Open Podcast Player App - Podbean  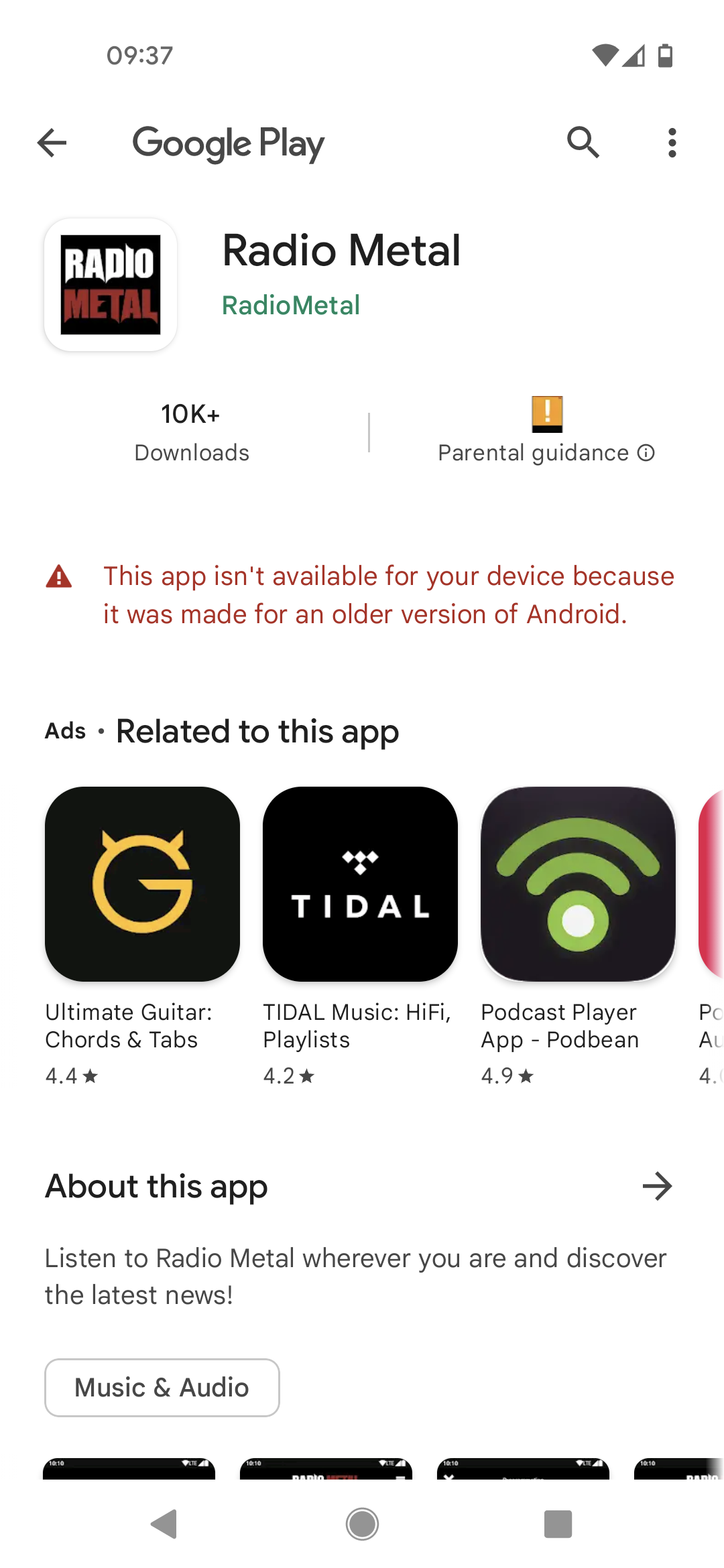[x=578, y=935]
